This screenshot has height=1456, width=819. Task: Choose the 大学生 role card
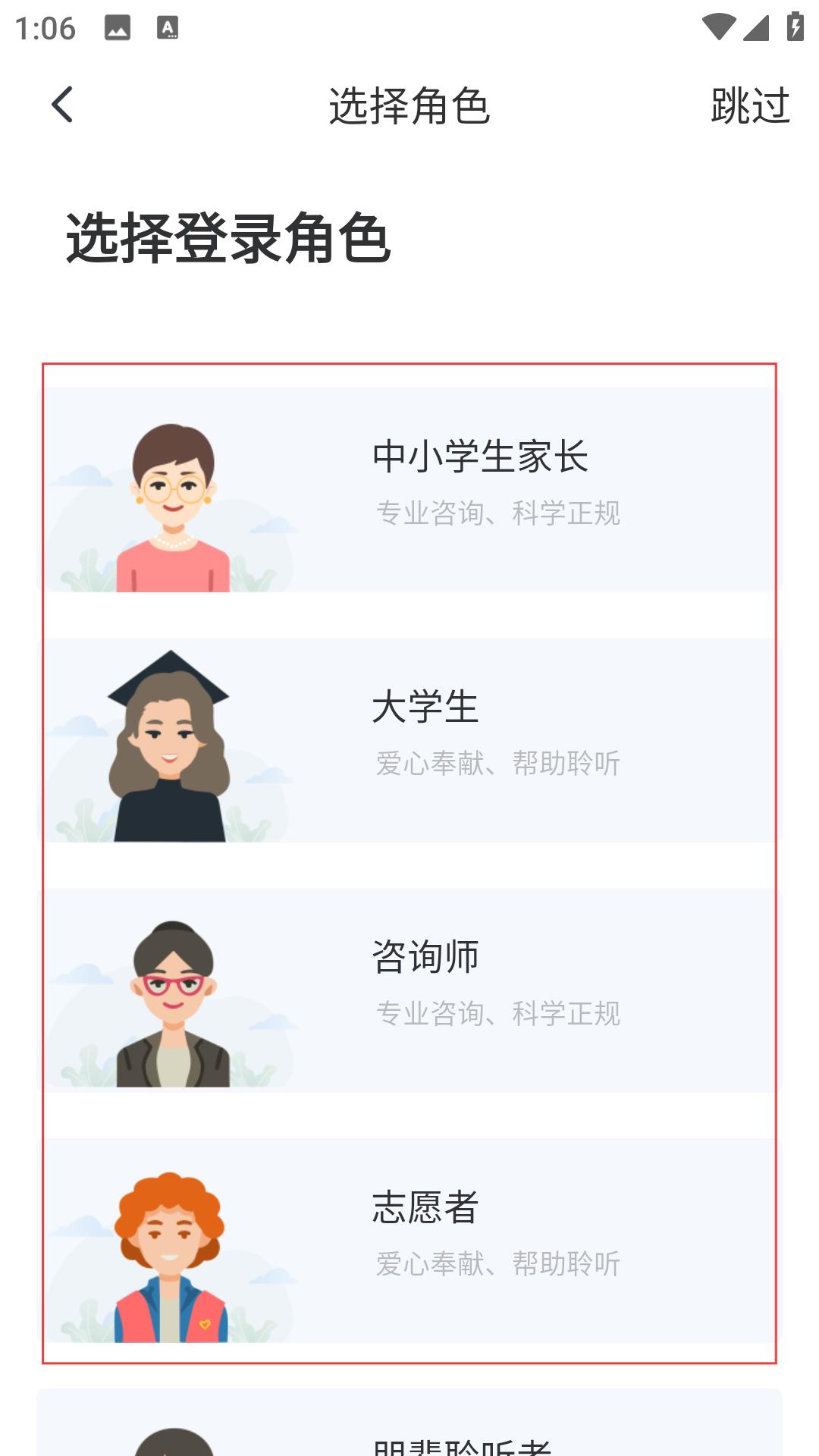[x=409, y=740]
